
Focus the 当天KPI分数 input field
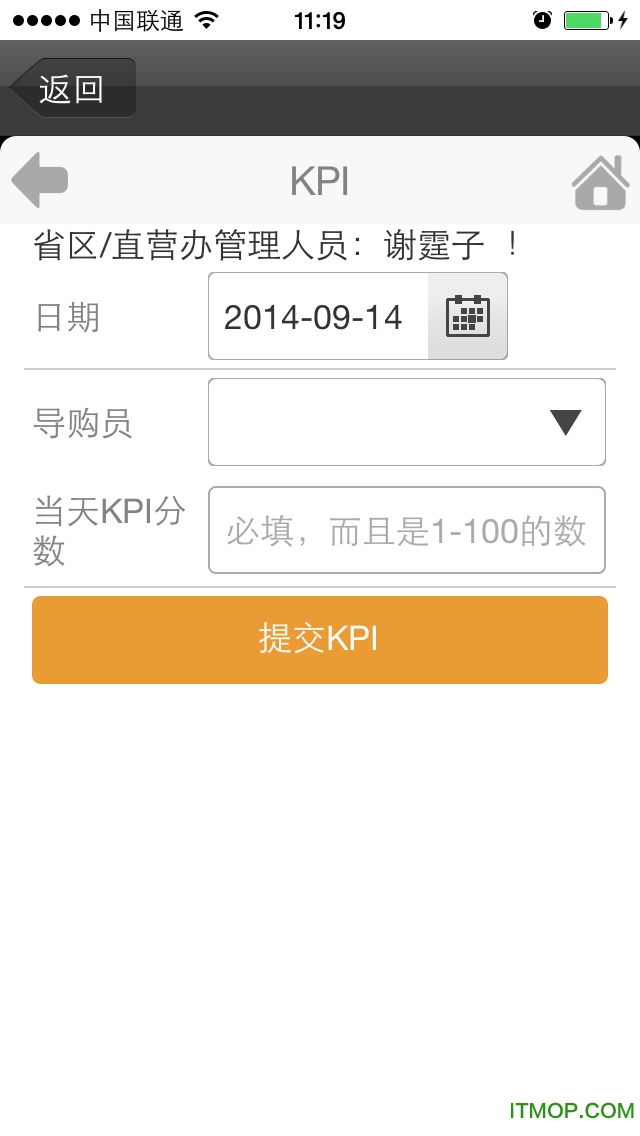click(x=407, y=530)
